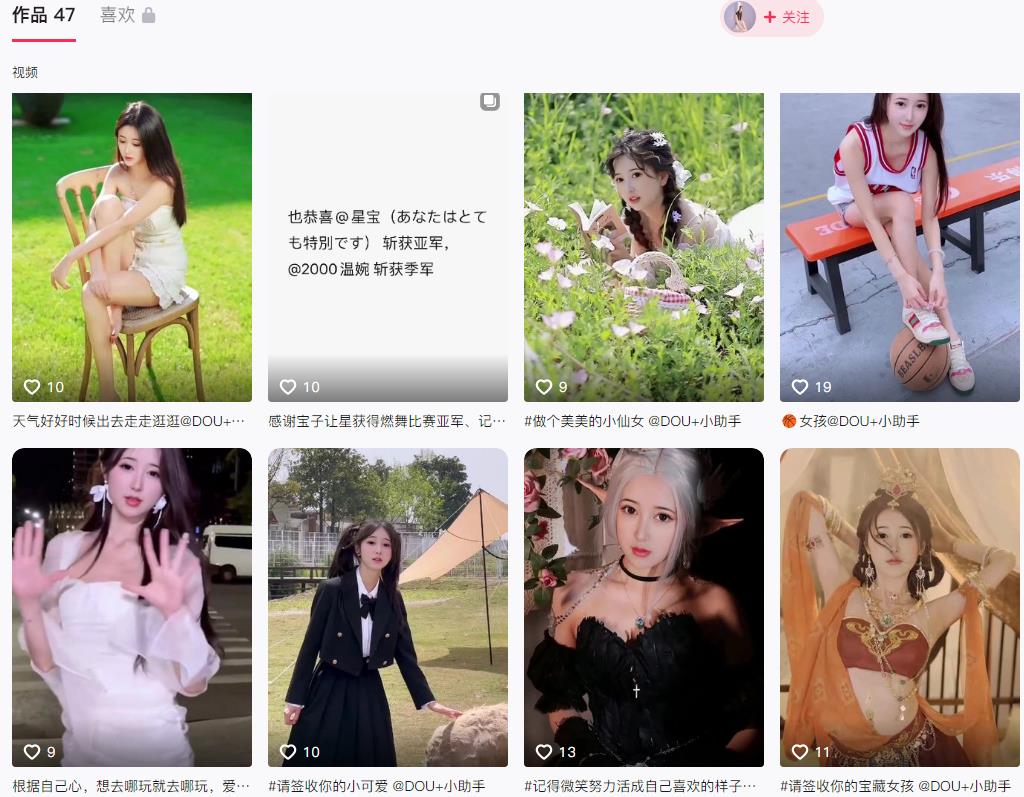Image resolution: width=1024 pixels, height=797 pixels.
Task: Switch to the 作品 47 tab
Action: click(43, 16)
